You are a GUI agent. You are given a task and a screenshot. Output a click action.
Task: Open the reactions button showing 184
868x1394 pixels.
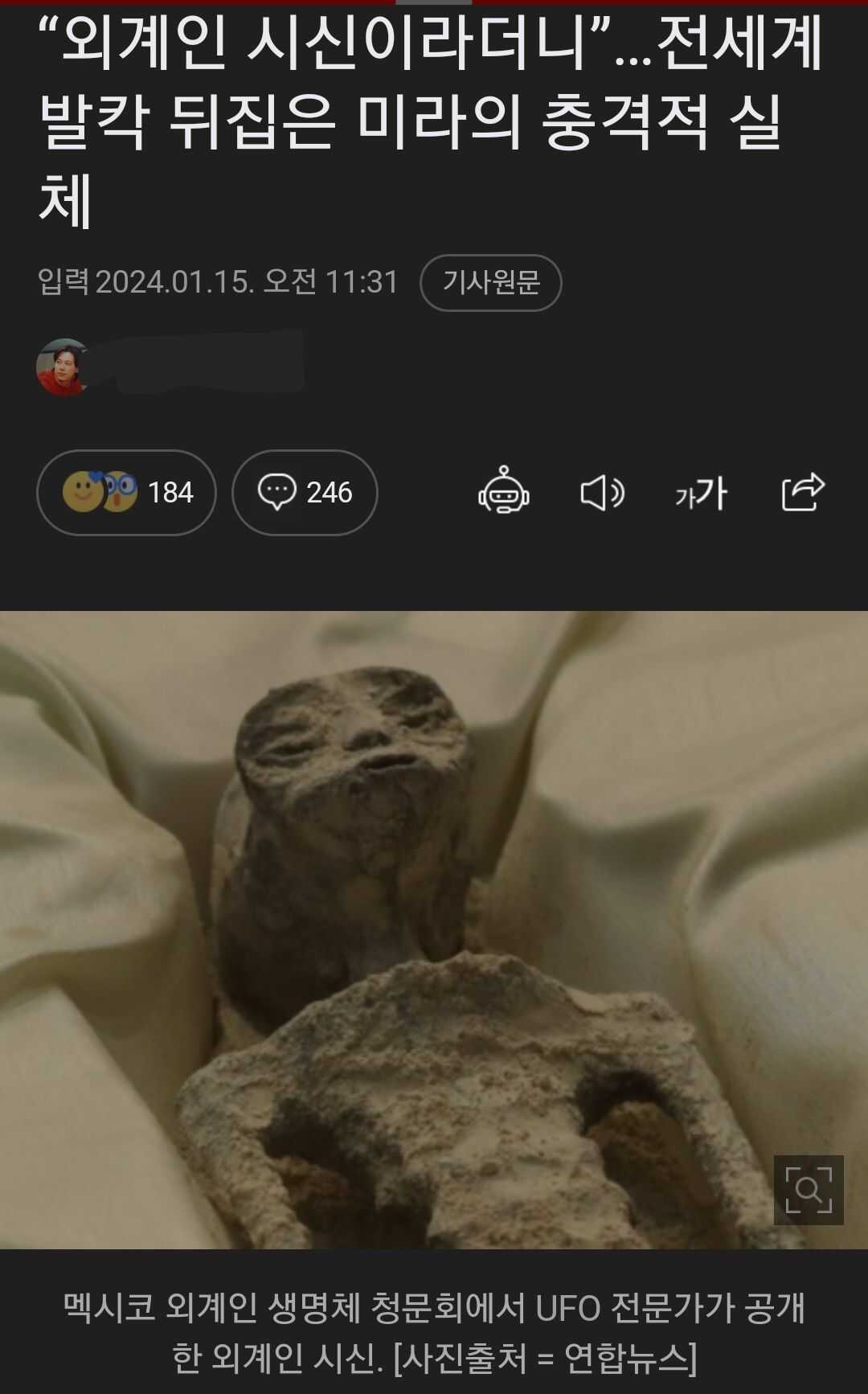[x=126, y=492]
